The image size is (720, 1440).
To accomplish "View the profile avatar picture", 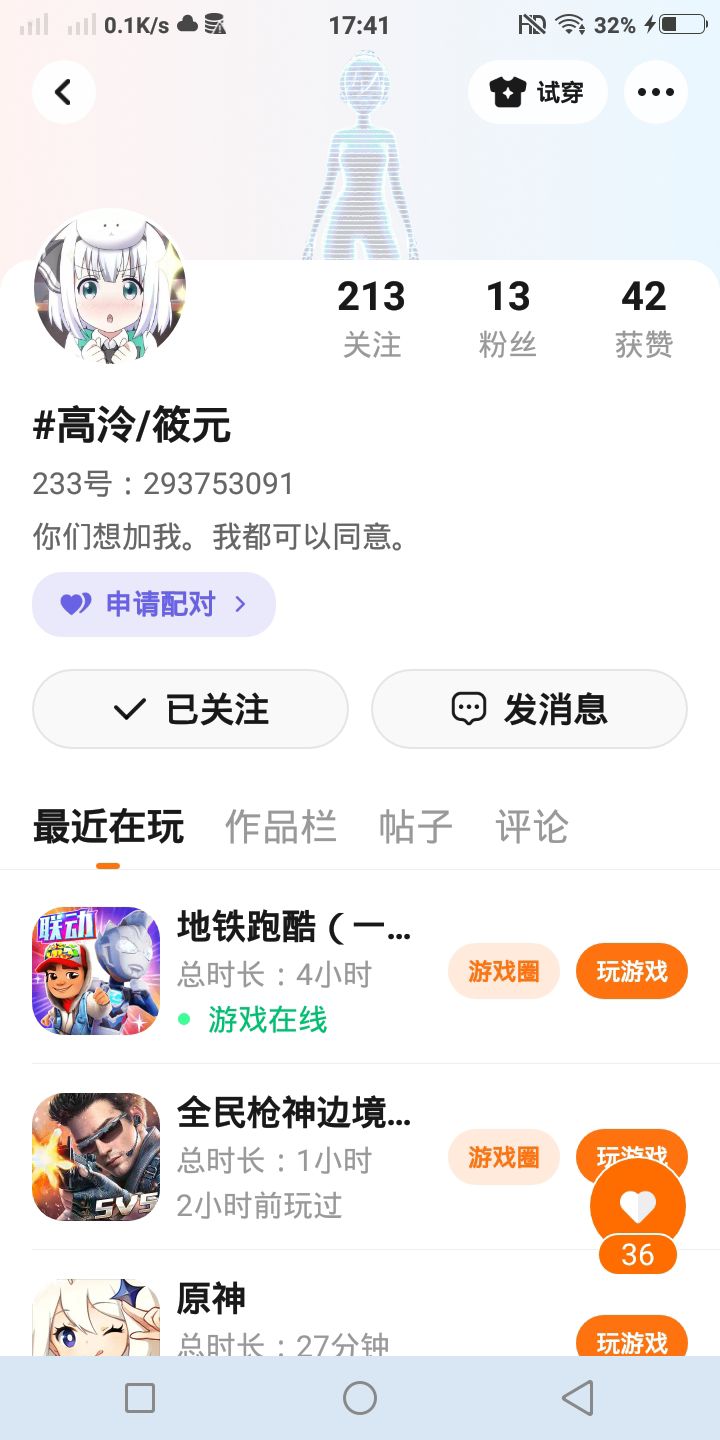I will [110, 286].
